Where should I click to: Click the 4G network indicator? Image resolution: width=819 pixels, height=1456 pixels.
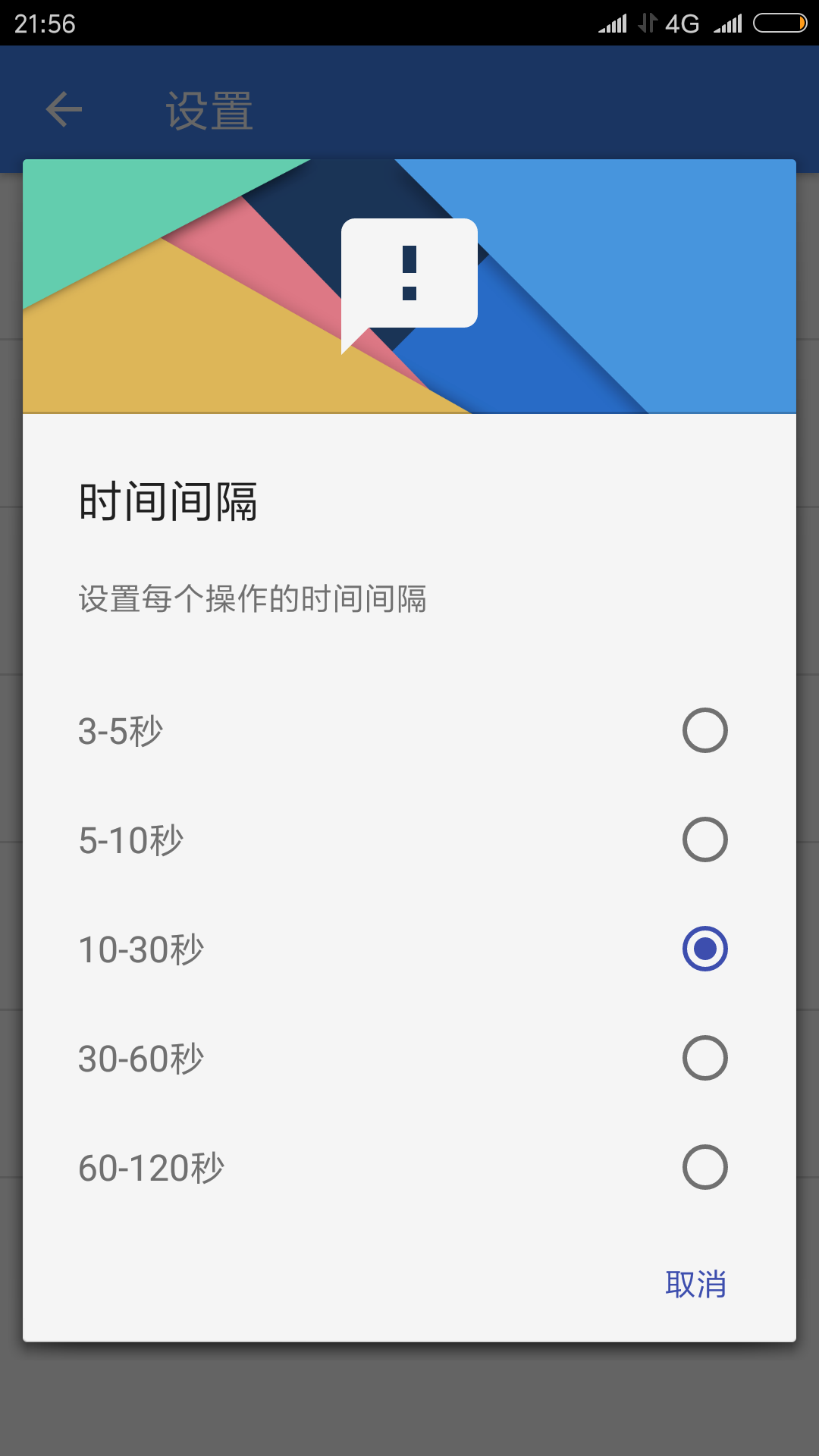point(681,23)
